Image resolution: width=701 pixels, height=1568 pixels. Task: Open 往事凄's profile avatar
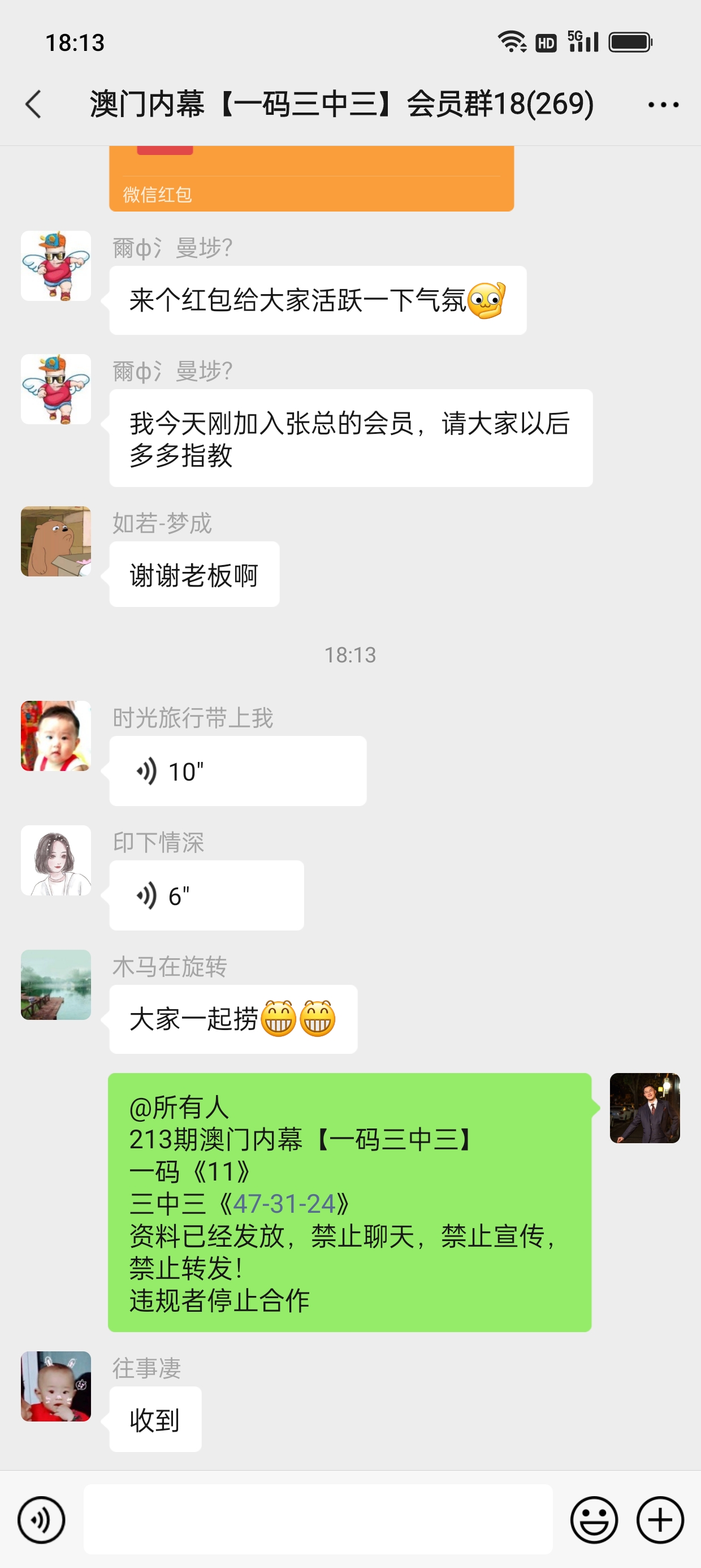click(x=56, y=1386)
